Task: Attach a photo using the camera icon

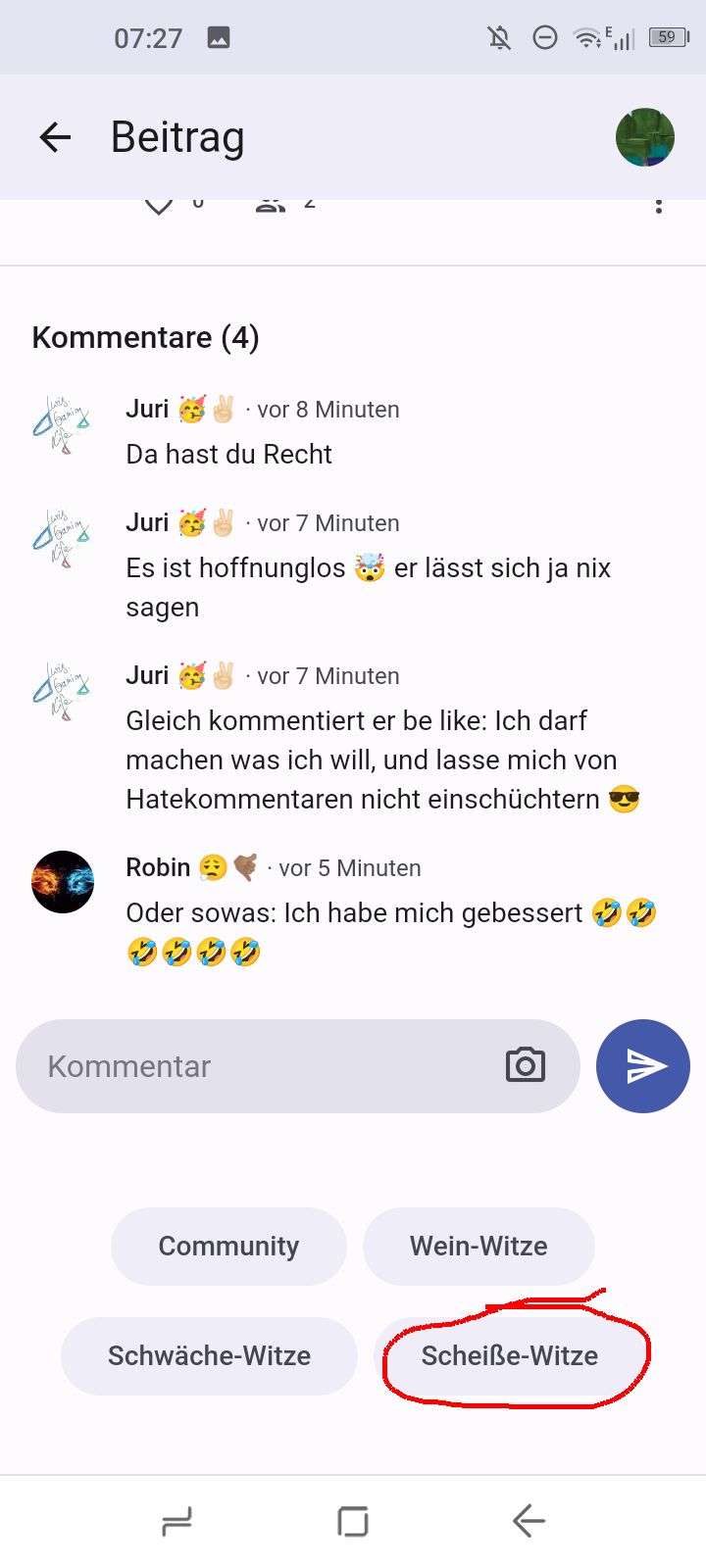Action: pos(525,1065)
